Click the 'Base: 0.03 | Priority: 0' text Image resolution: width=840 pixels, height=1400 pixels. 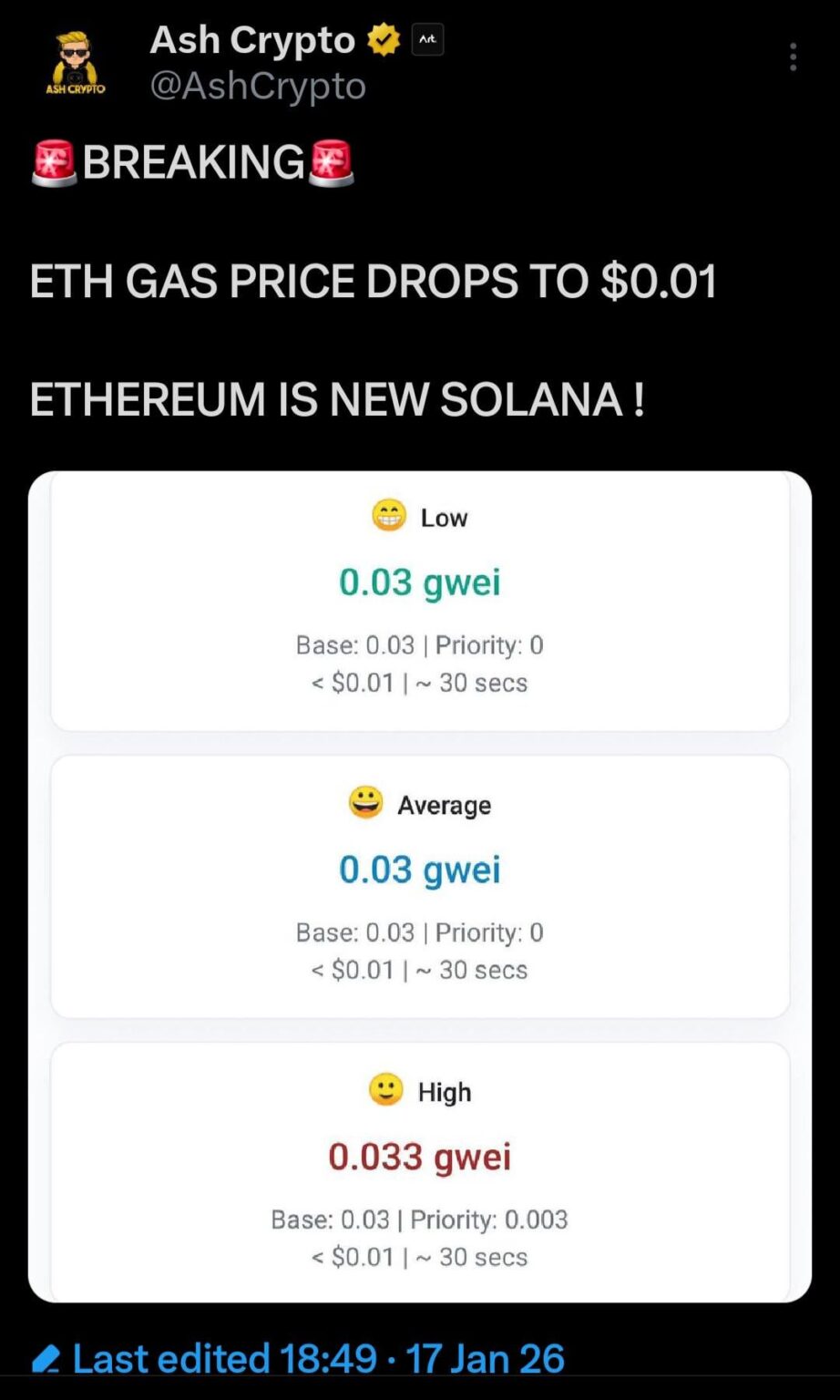pyautogui.click(x=419, y=644)
